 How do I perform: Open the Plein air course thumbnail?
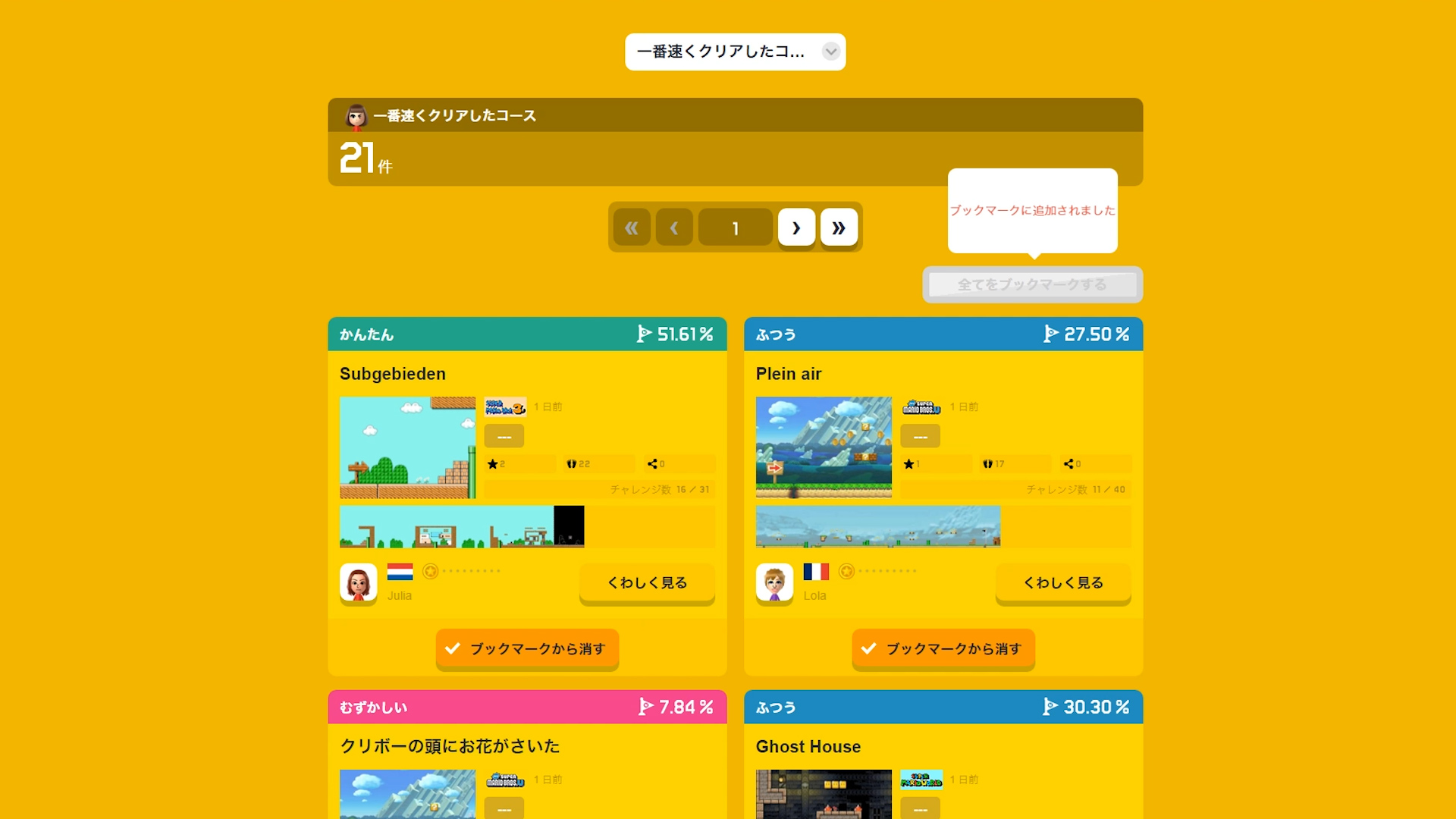[824, 447]
